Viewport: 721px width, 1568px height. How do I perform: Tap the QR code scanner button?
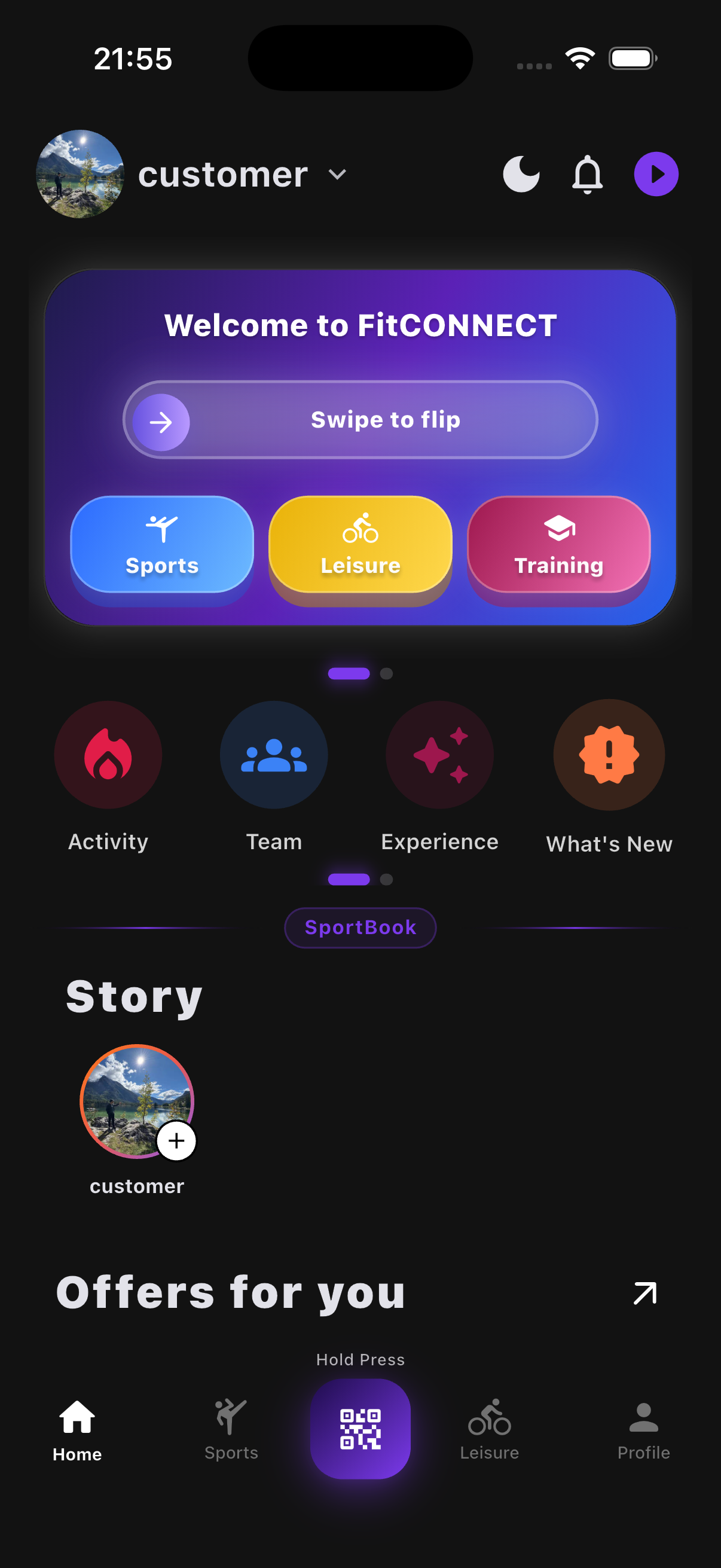[x=360, y=1428]
